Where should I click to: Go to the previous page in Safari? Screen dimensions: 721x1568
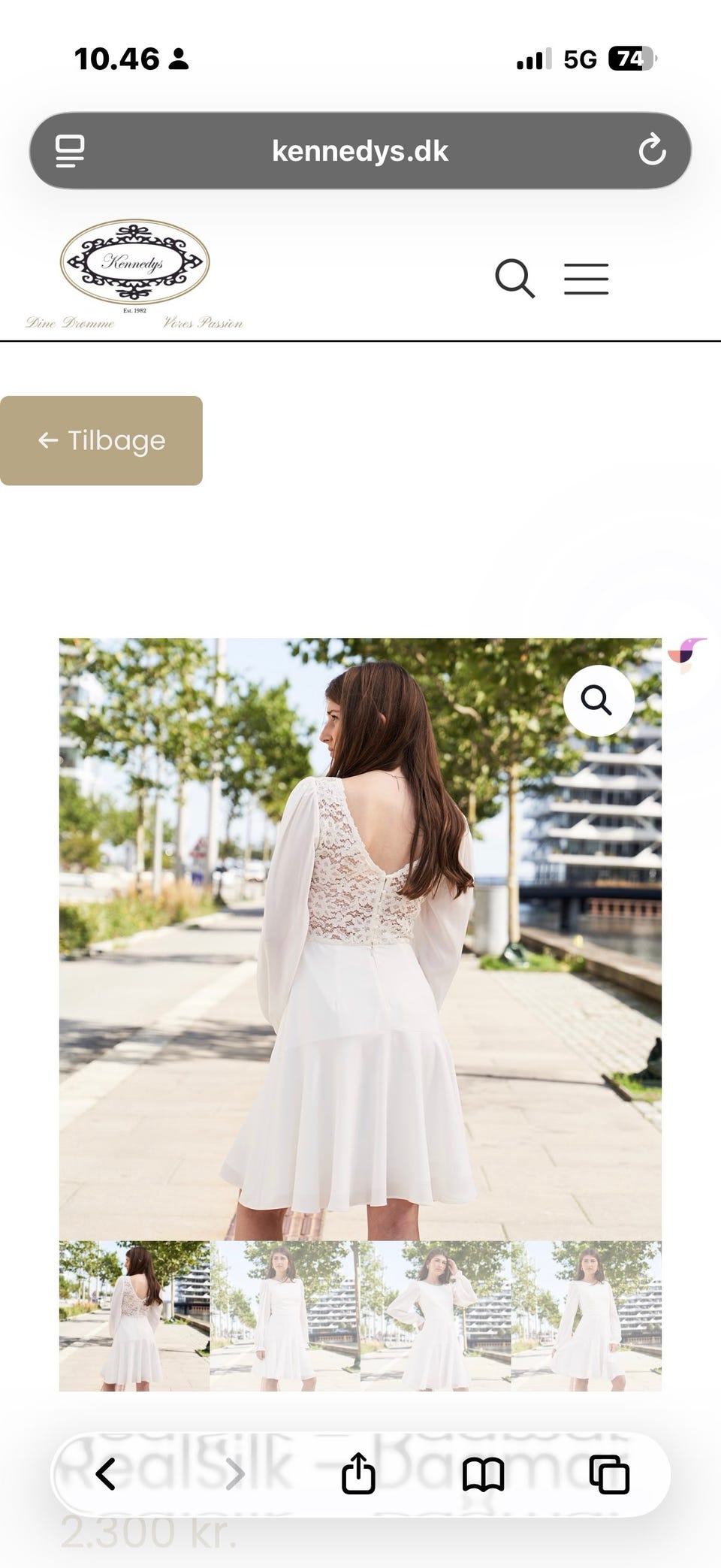tap(107, 1473)
